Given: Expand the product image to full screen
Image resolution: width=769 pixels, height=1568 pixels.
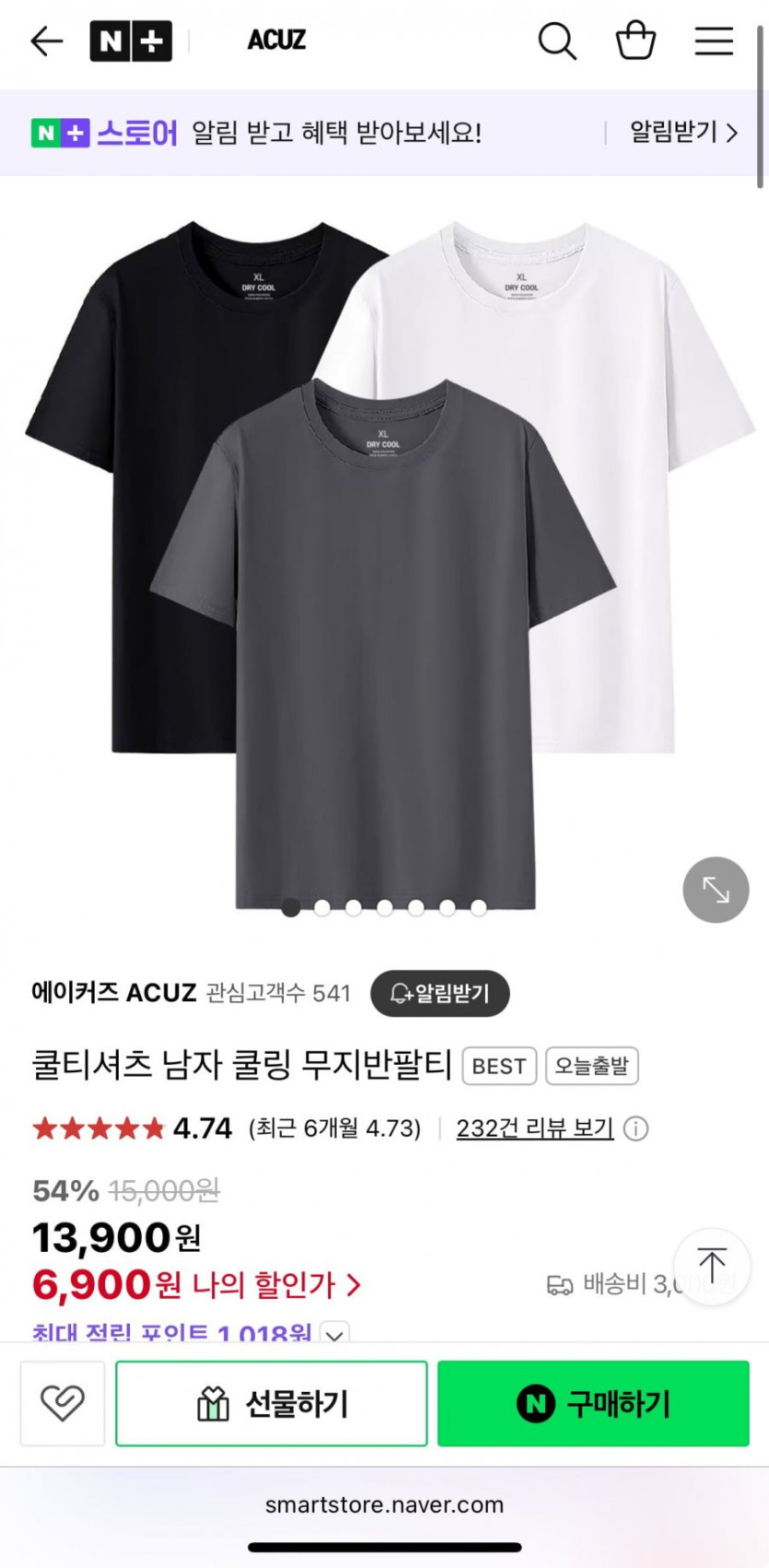Looking at the screenshot, I should (716, 890).
